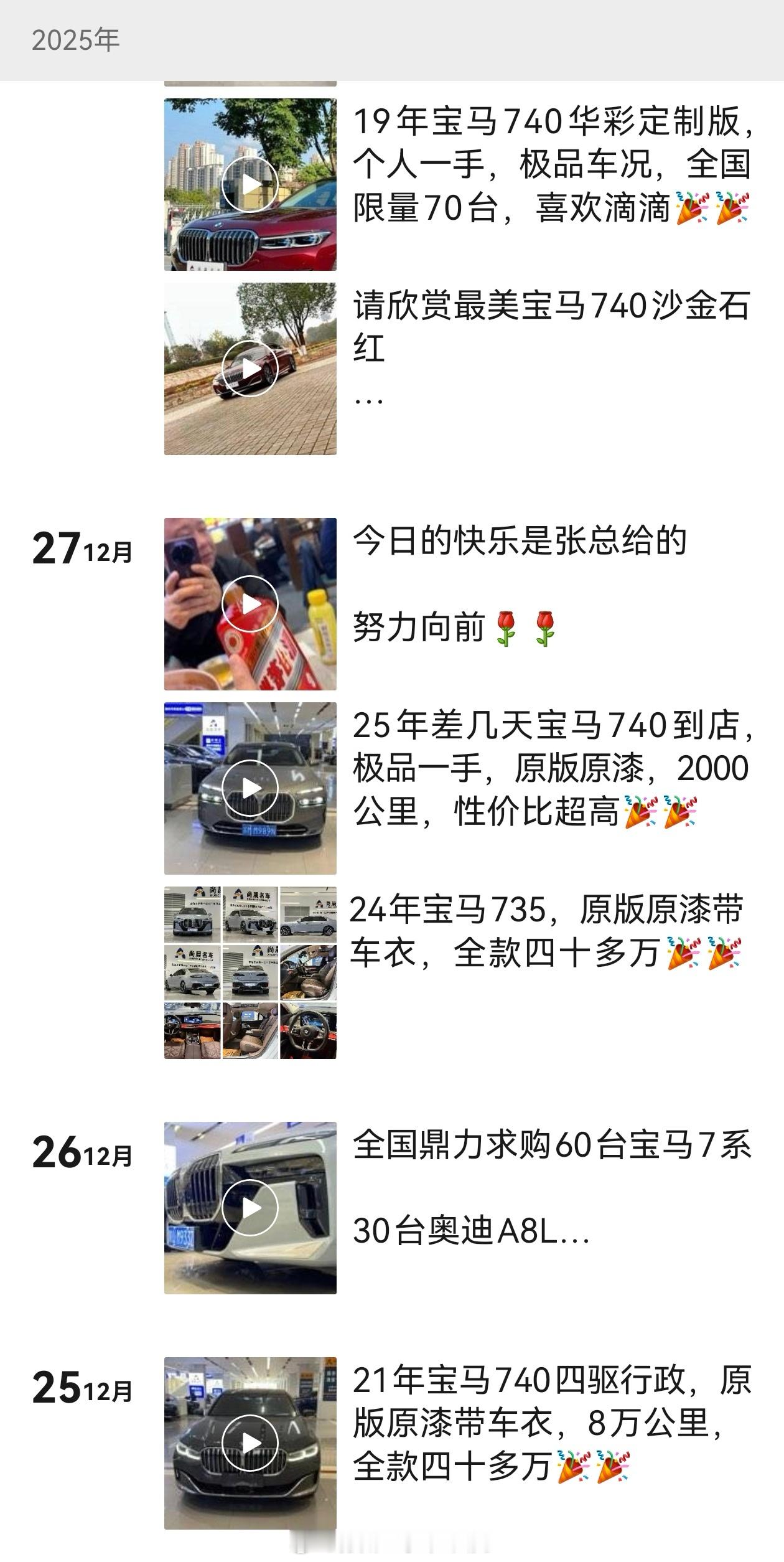
Task: Play the 19年宝马740华彩定制版 video
Action: coord(252,184)
